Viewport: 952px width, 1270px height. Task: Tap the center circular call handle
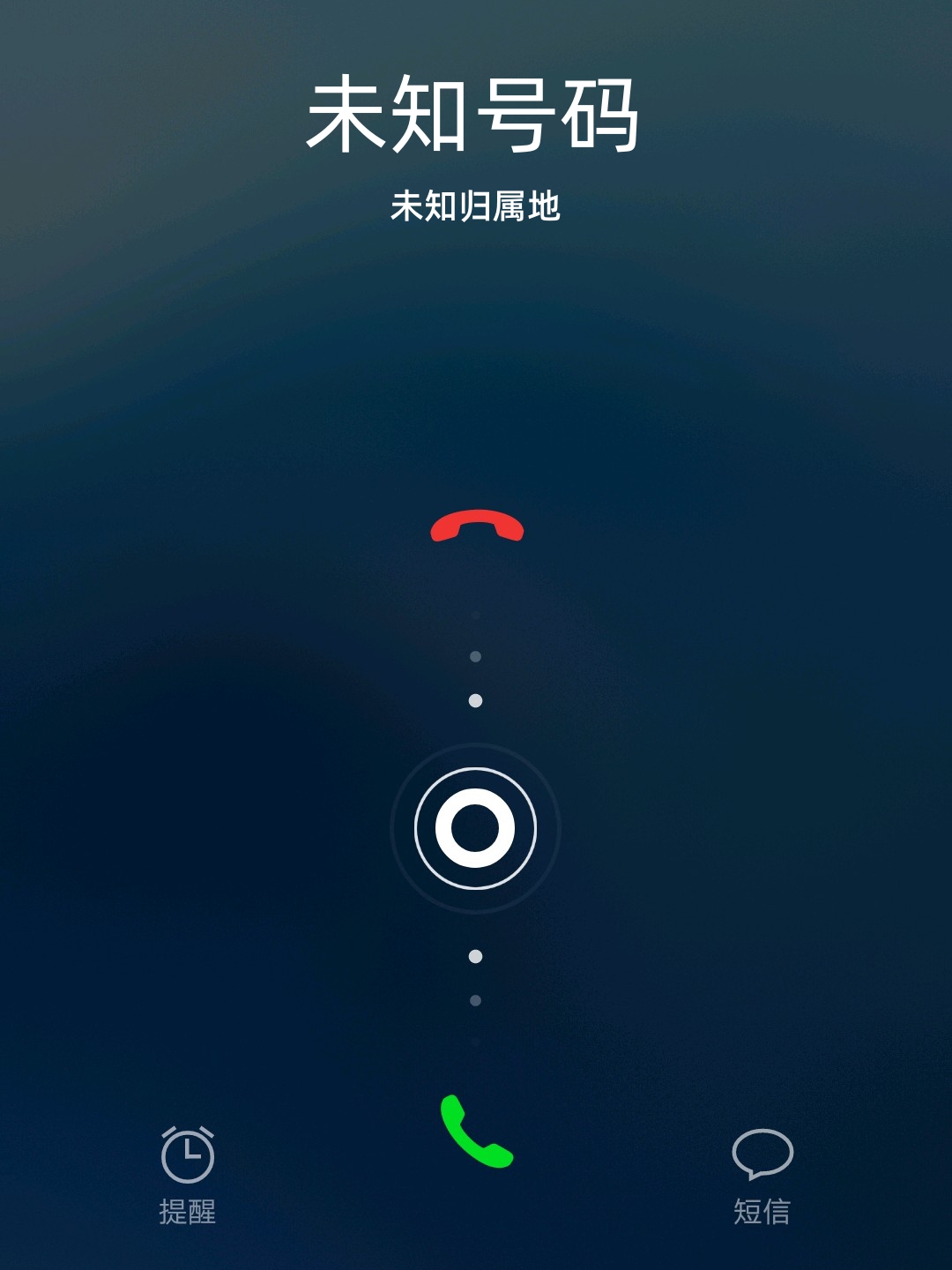click(475, 828)
